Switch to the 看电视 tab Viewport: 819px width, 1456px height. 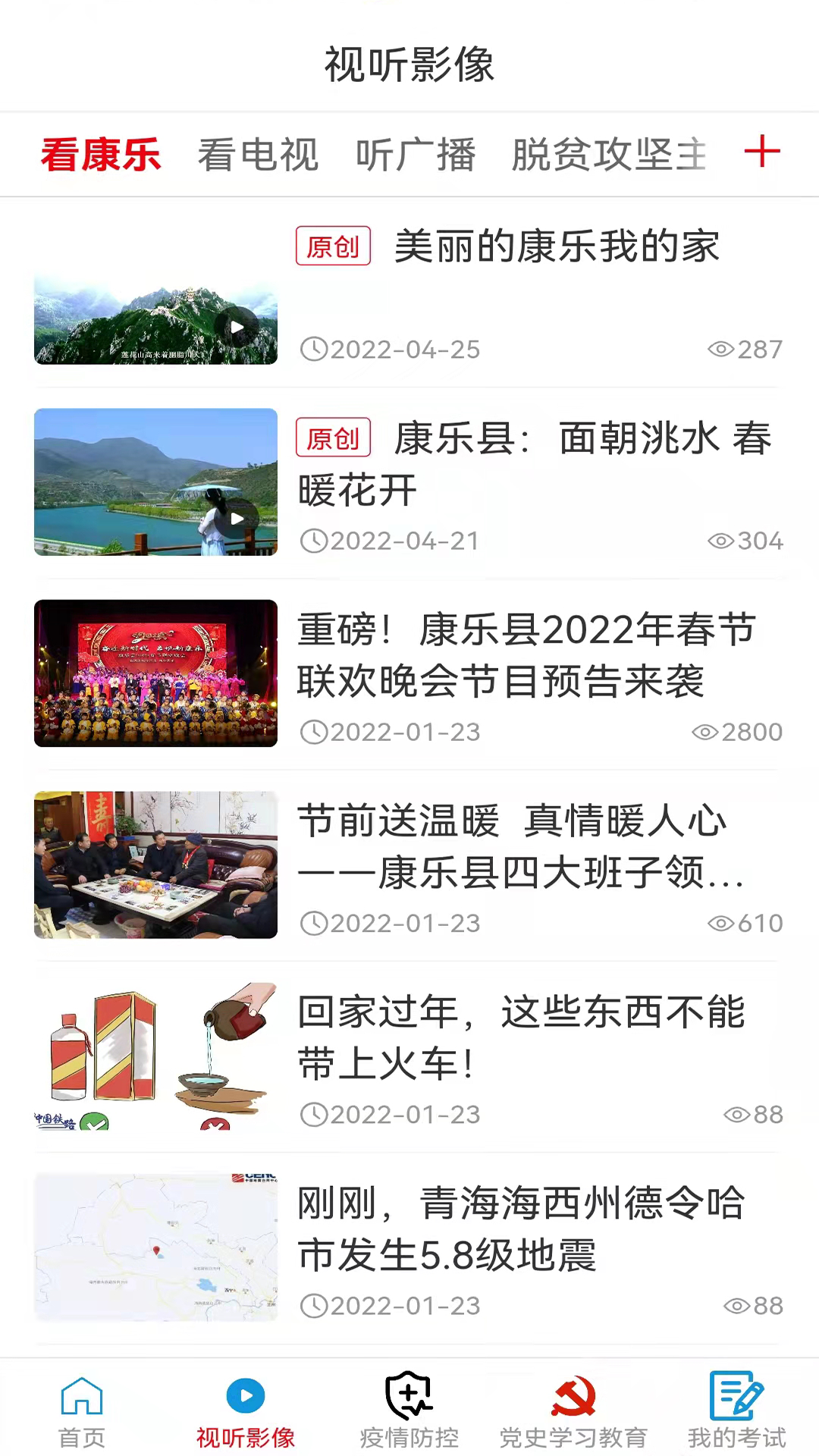coord(259,154)
